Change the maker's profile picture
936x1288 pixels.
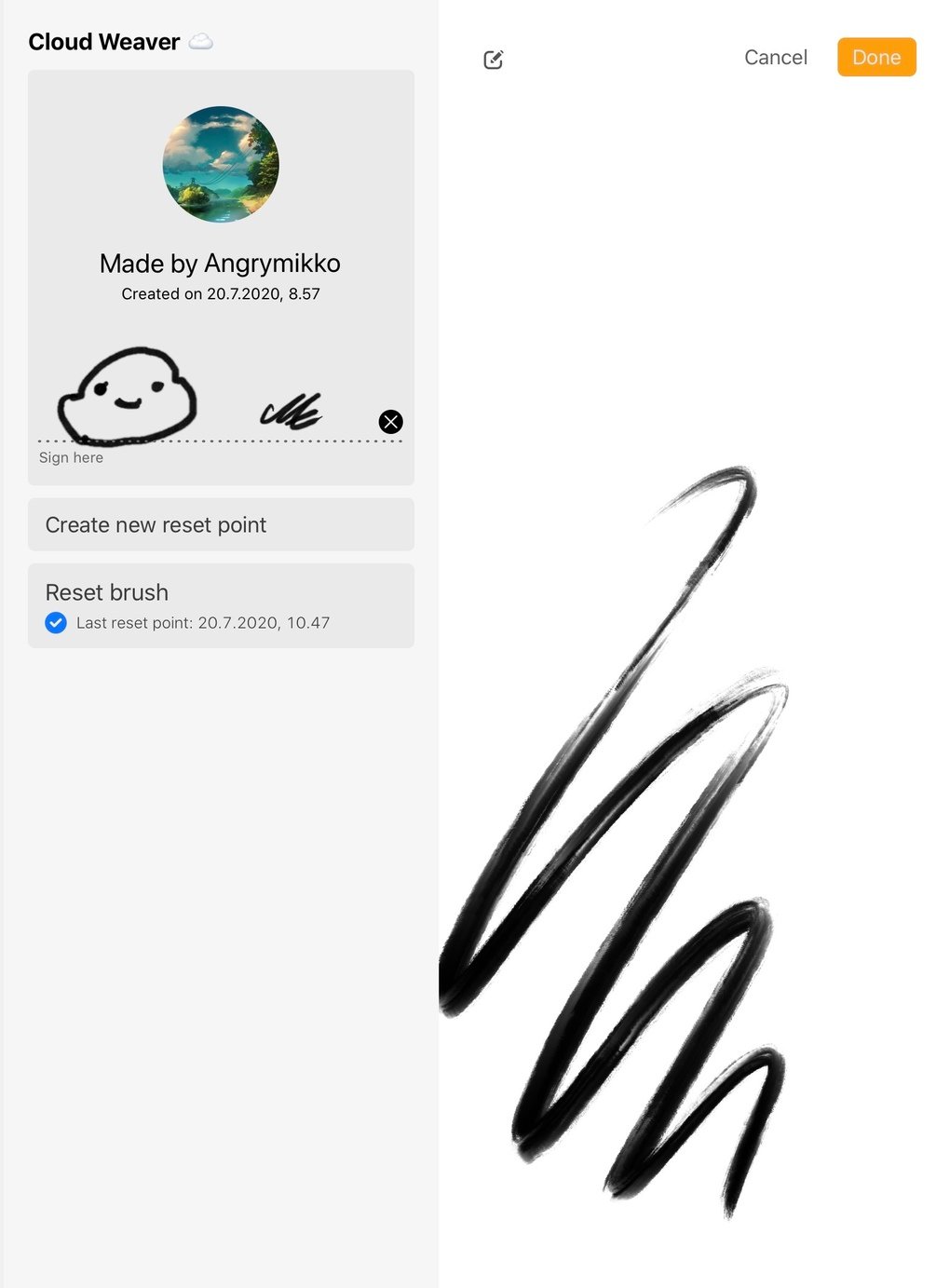coord(221,164)
